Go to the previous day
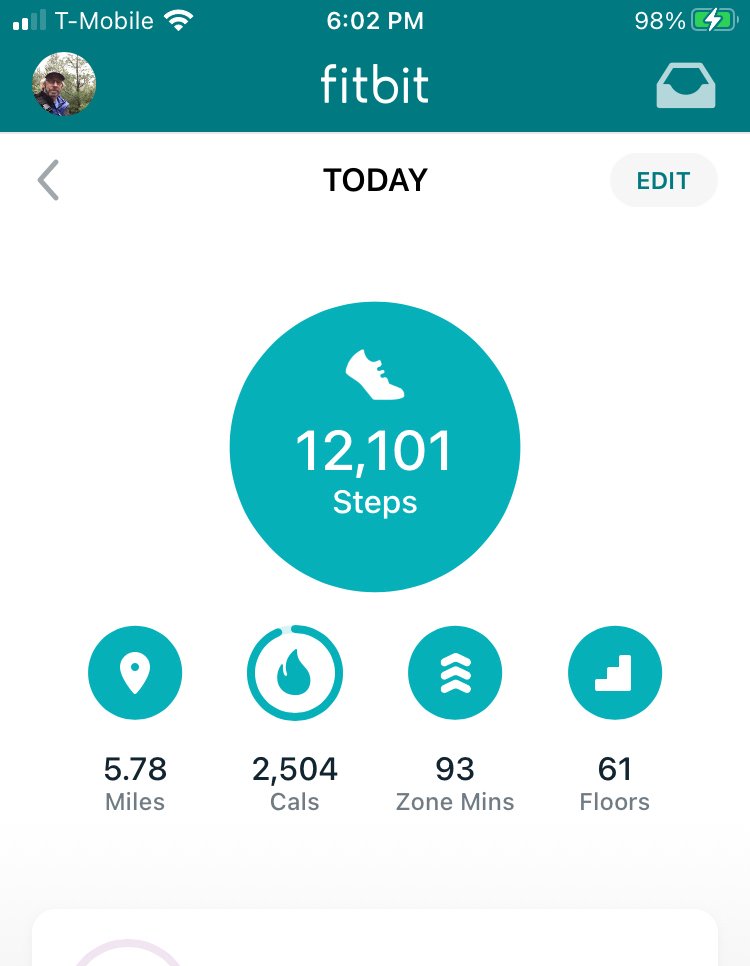 coord(48,181)
